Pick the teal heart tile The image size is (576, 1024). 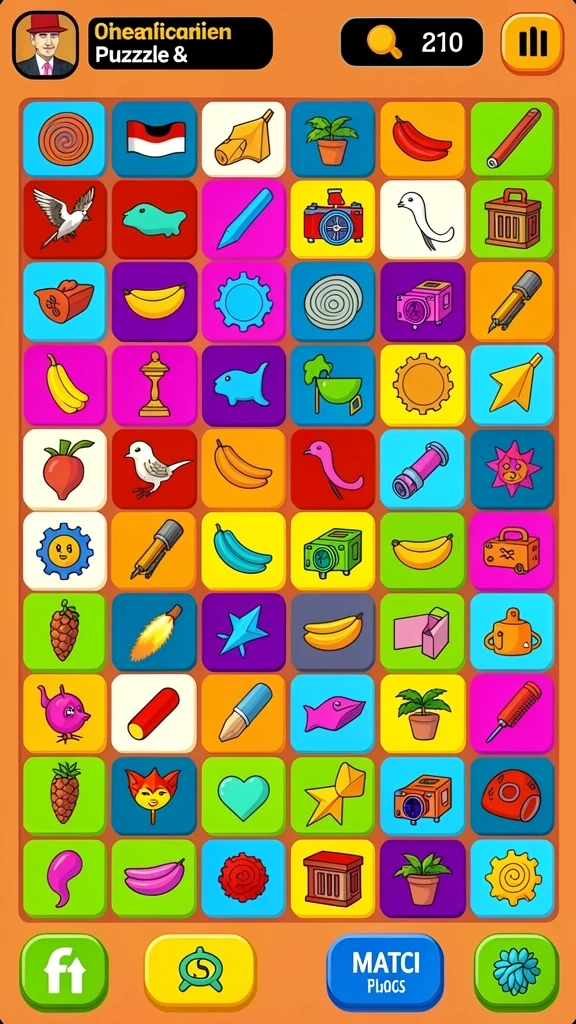coord(243,796)
